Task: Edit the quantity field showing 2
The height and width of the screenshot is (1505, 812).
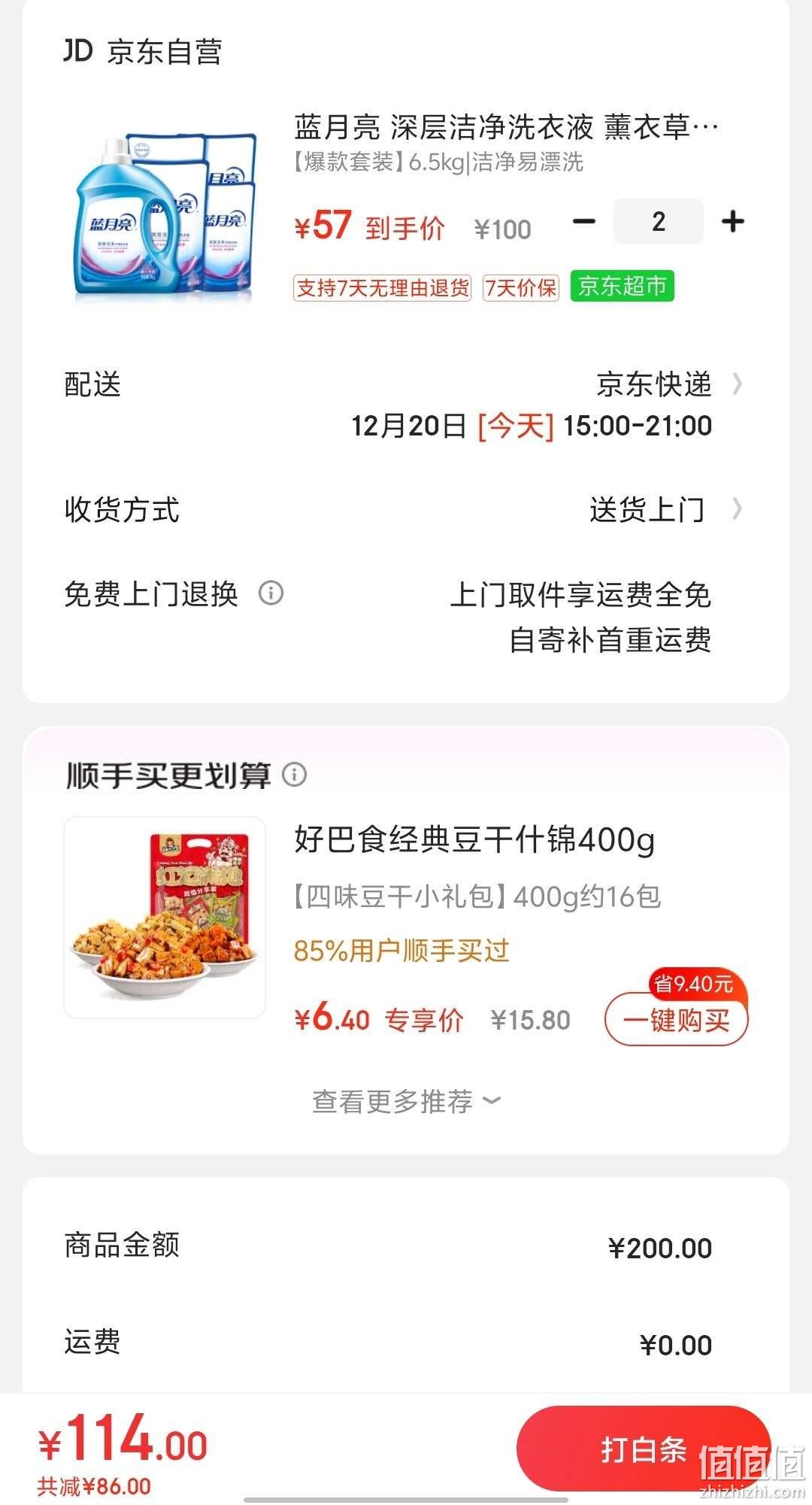Action: pyautogui.click(x=659, y=222)
